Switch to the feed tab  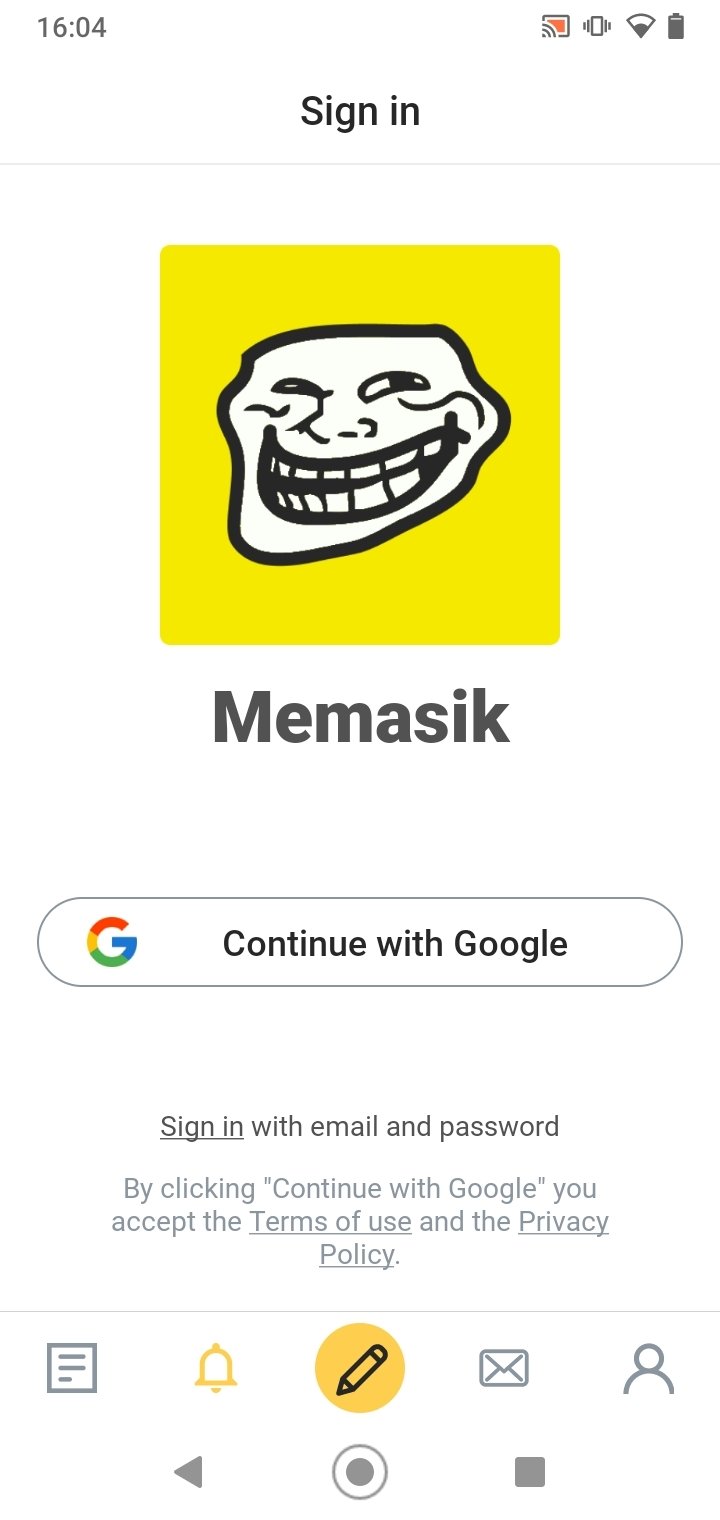click(x=72, y=1367)
